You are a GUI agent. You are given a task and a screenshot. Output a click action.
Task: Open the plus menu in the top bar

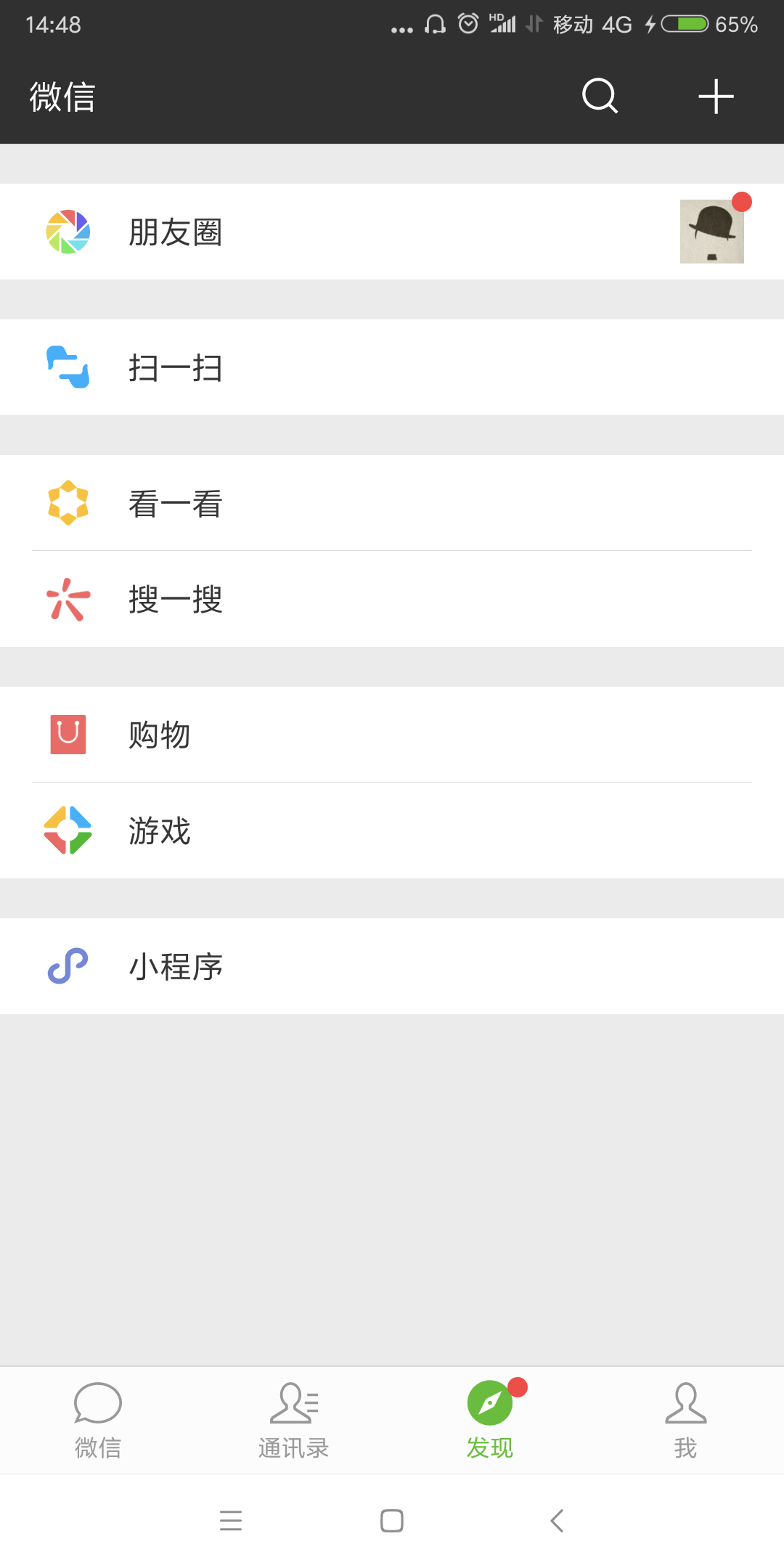[x=716, y=96]
